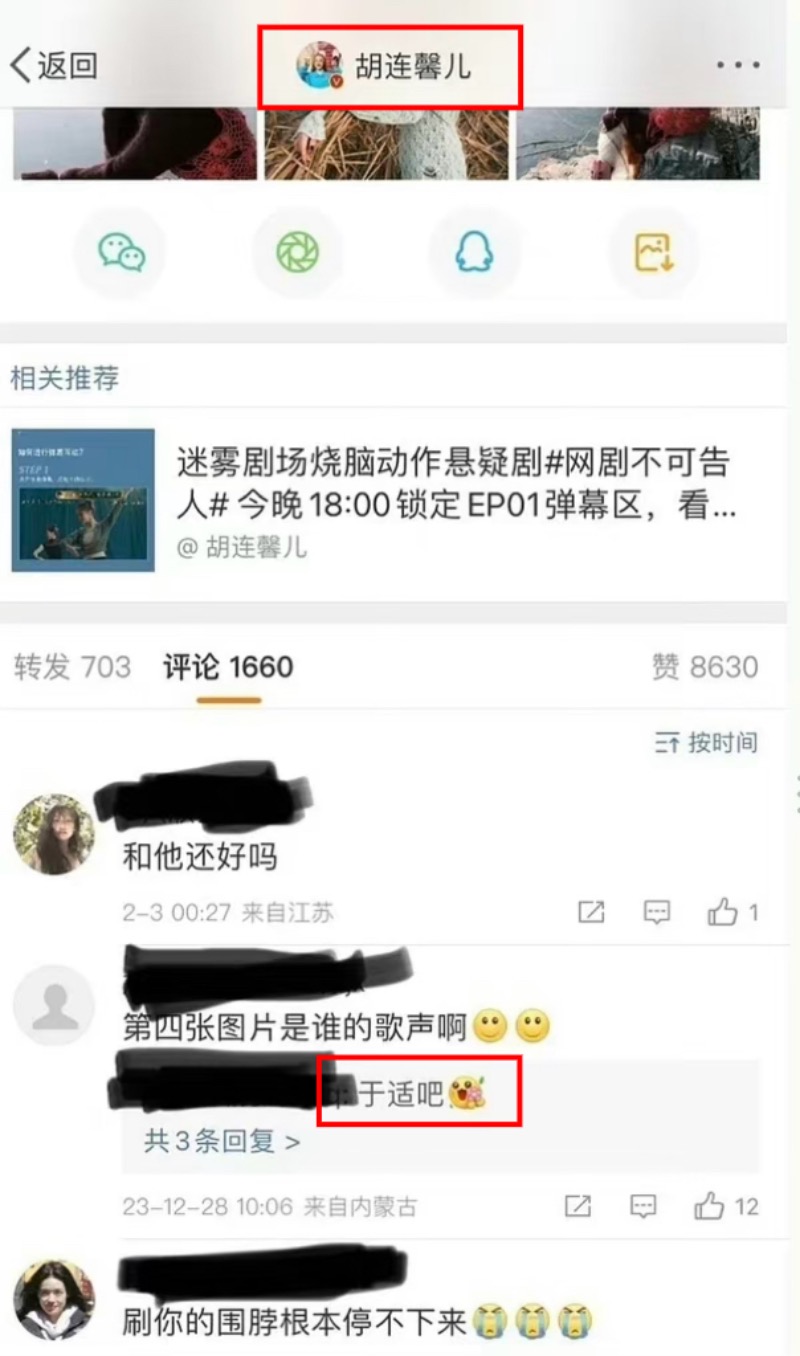The width and height of the screenshot is (800, 1356).
Task: Repost the comment 和他还好吗
Action: tap(591, 912)
